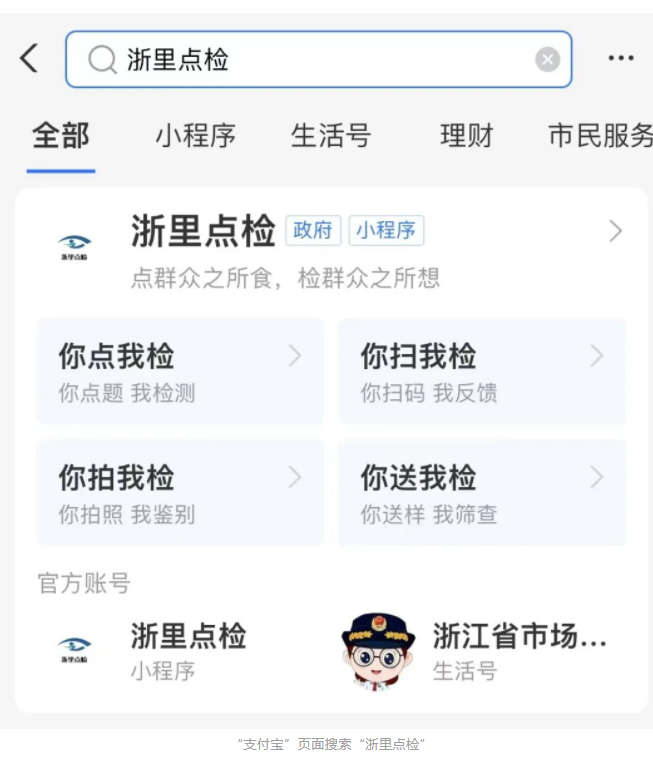This screenshot has height=758, width=653.
Task: Go back using the back arrow
Action: [x=29, y=59]
